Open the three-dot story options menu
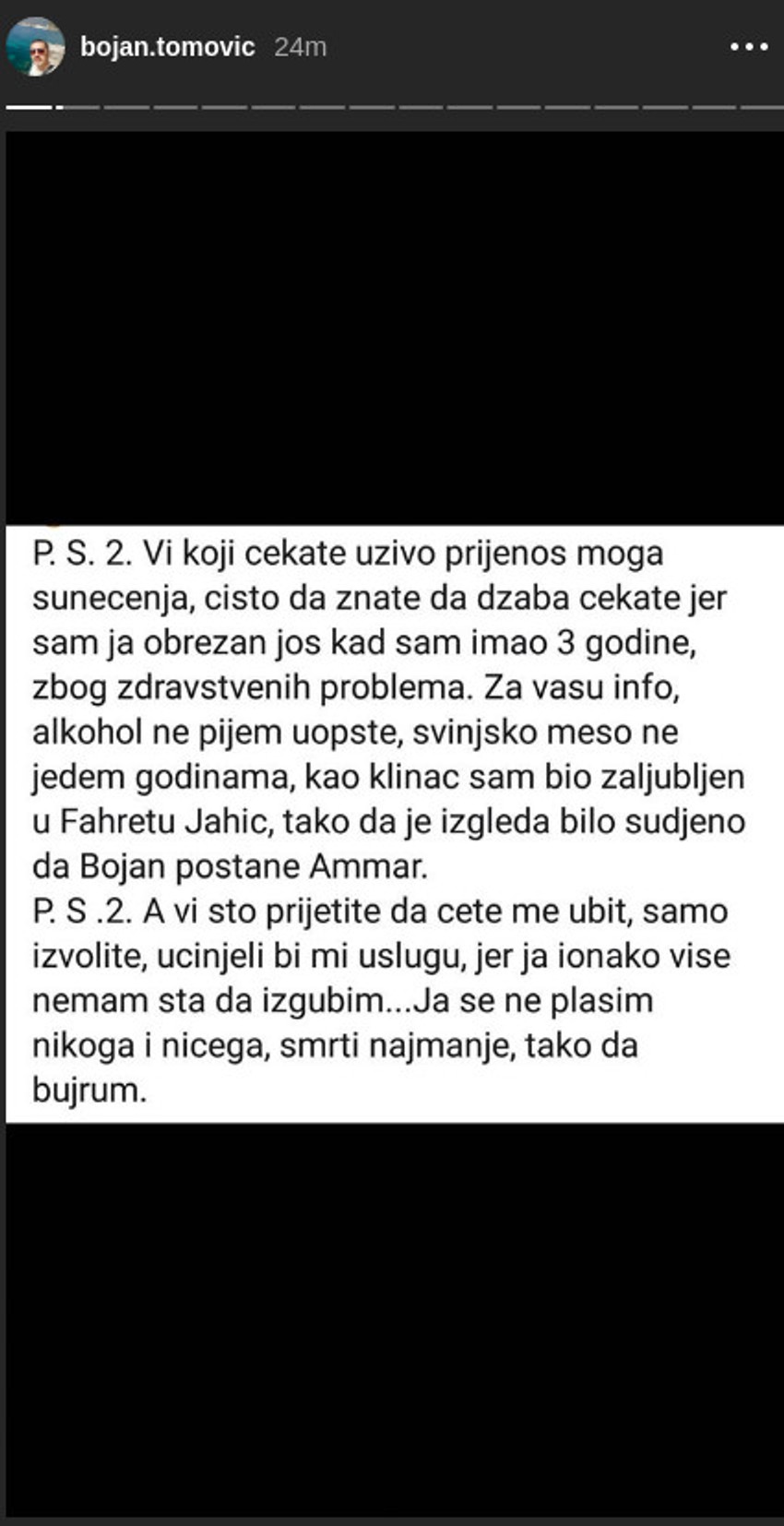 click(748, 47)
